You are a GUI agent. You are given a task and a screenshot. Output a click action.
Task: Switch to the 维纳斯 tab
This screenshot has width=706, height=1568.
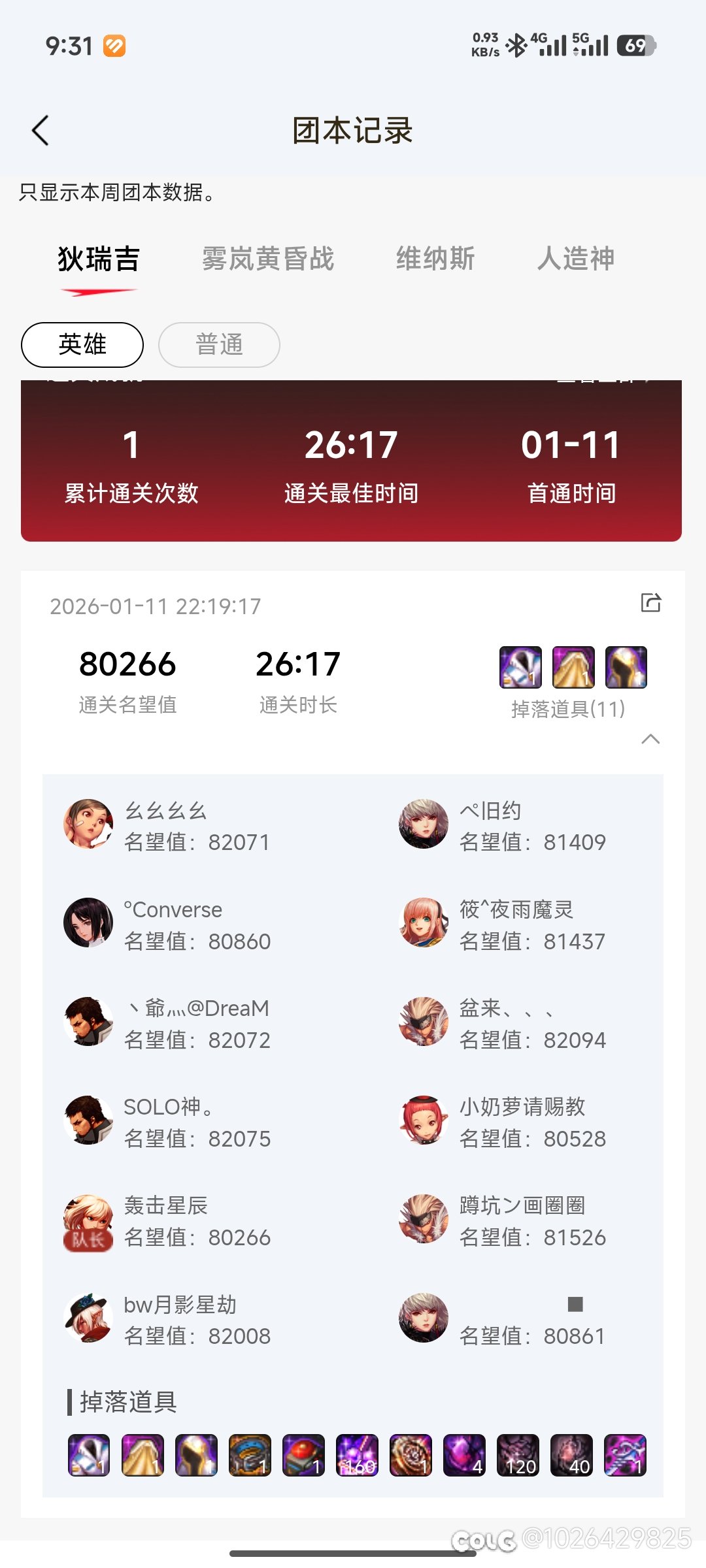(x=435, y=259)
